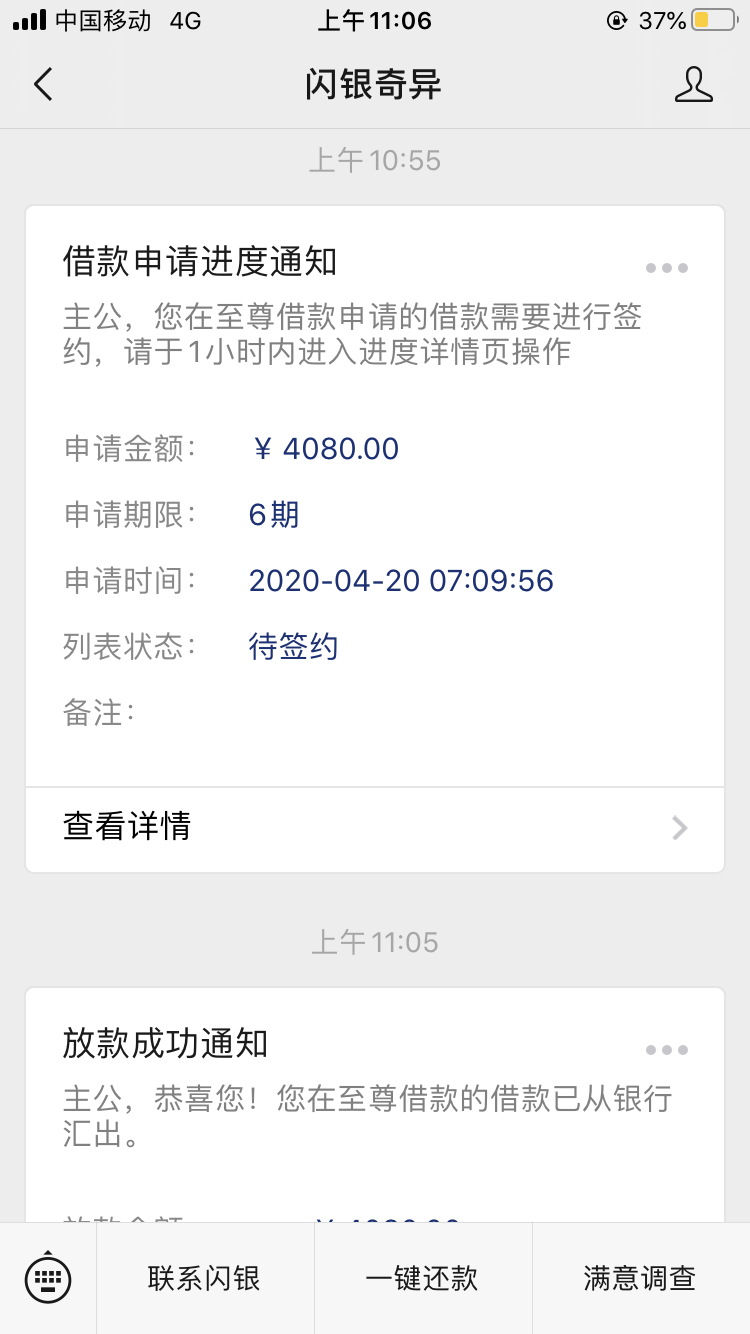Open 查看详情 for the loan application

[x=375, y=828]
